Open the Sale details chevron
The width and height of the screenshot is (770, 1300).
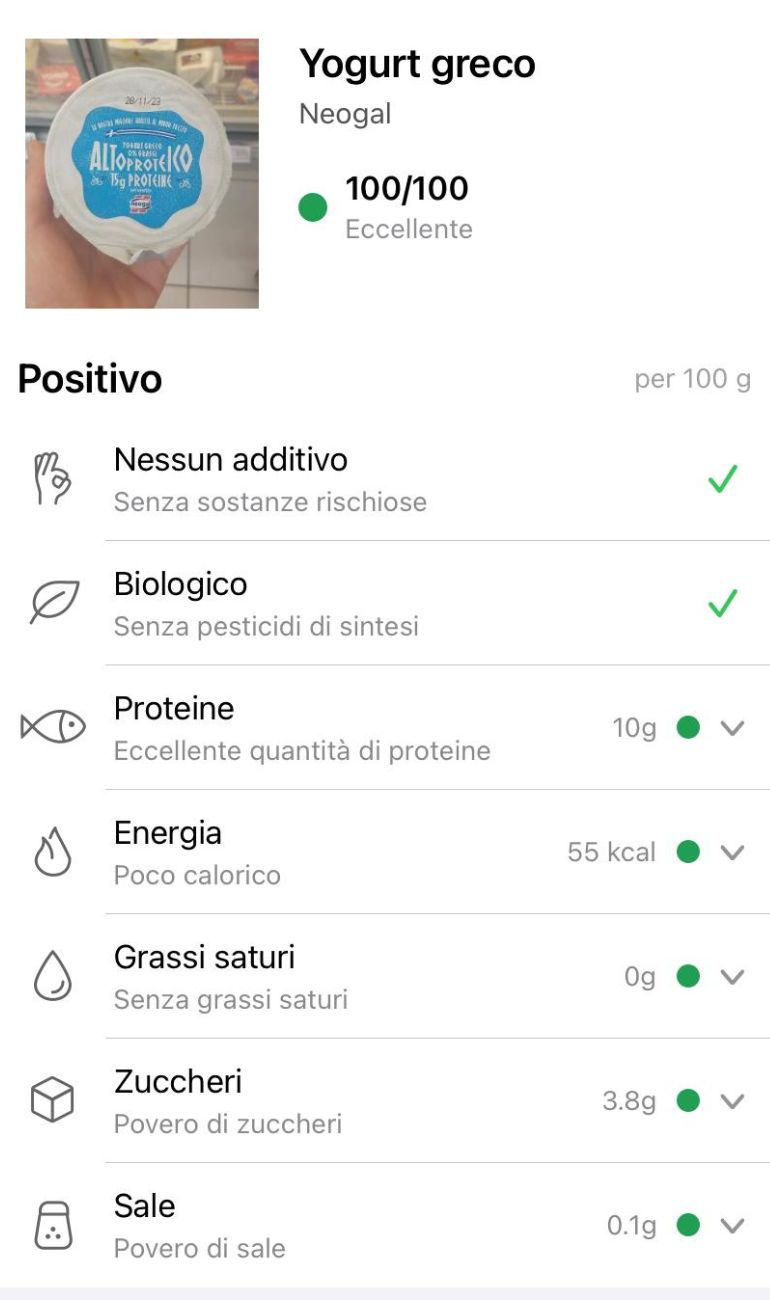(733, 1225)
